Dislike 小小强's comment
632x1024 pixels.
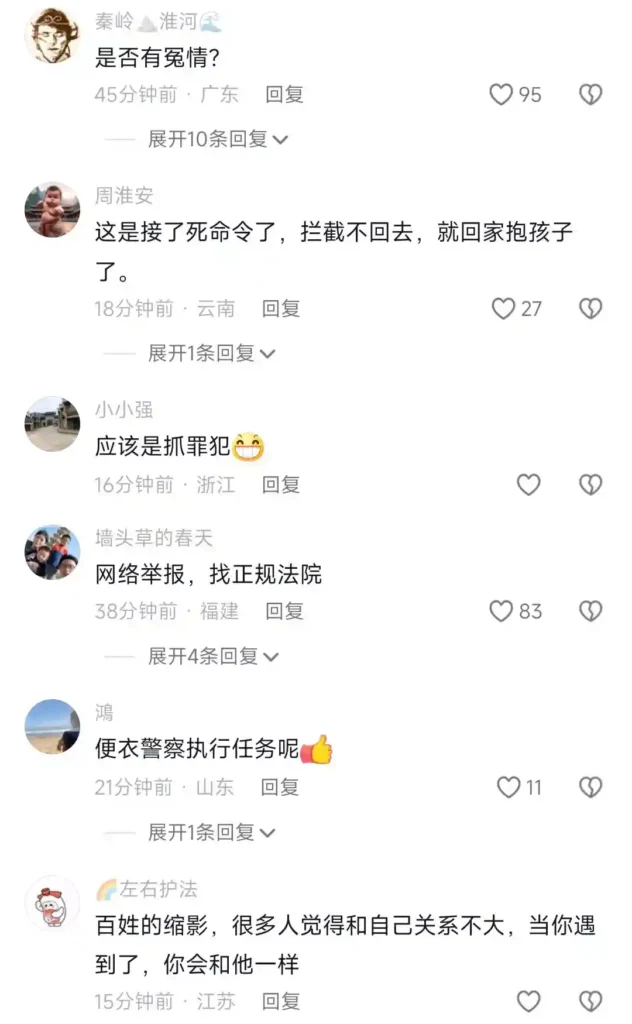tap(591, 485)
